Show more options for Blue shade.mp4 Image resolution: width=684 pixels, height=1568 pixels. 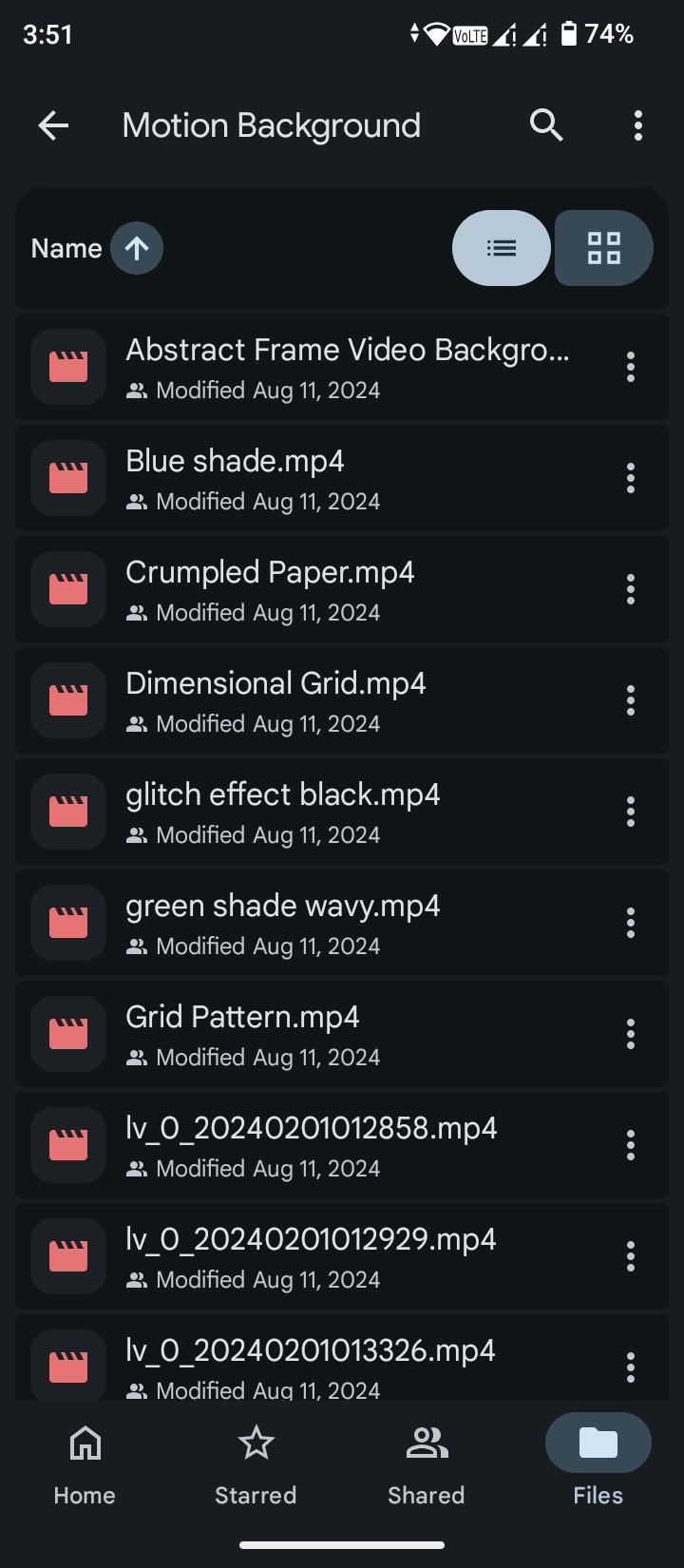[x=630, y=478]
